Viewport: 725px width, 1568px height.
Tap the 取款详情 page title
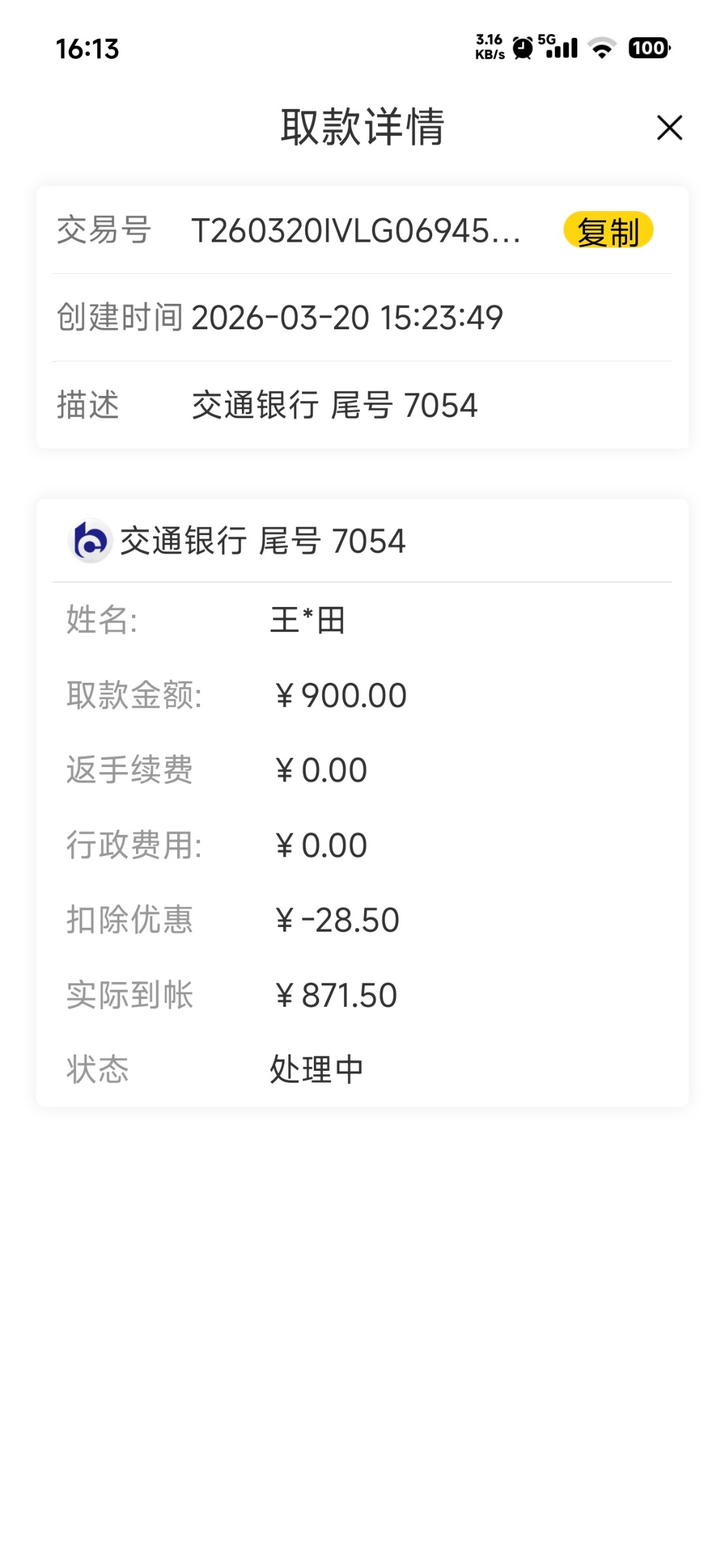click(x=362, y=129)
